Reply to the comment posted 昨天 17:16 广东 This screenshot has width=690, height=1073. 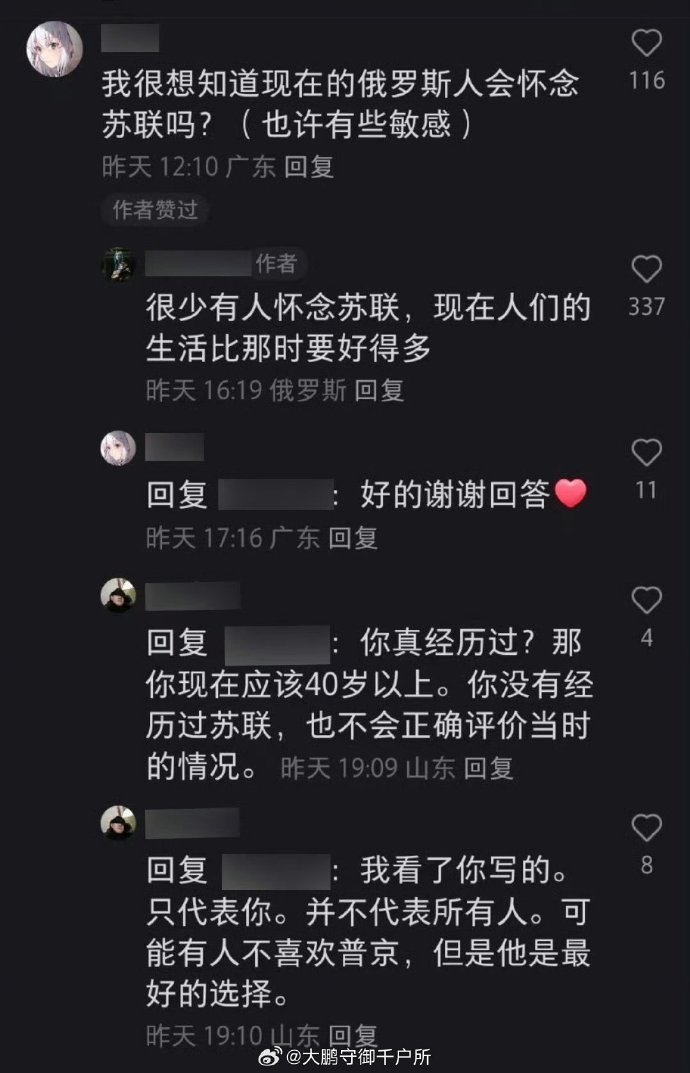(353, 538)
